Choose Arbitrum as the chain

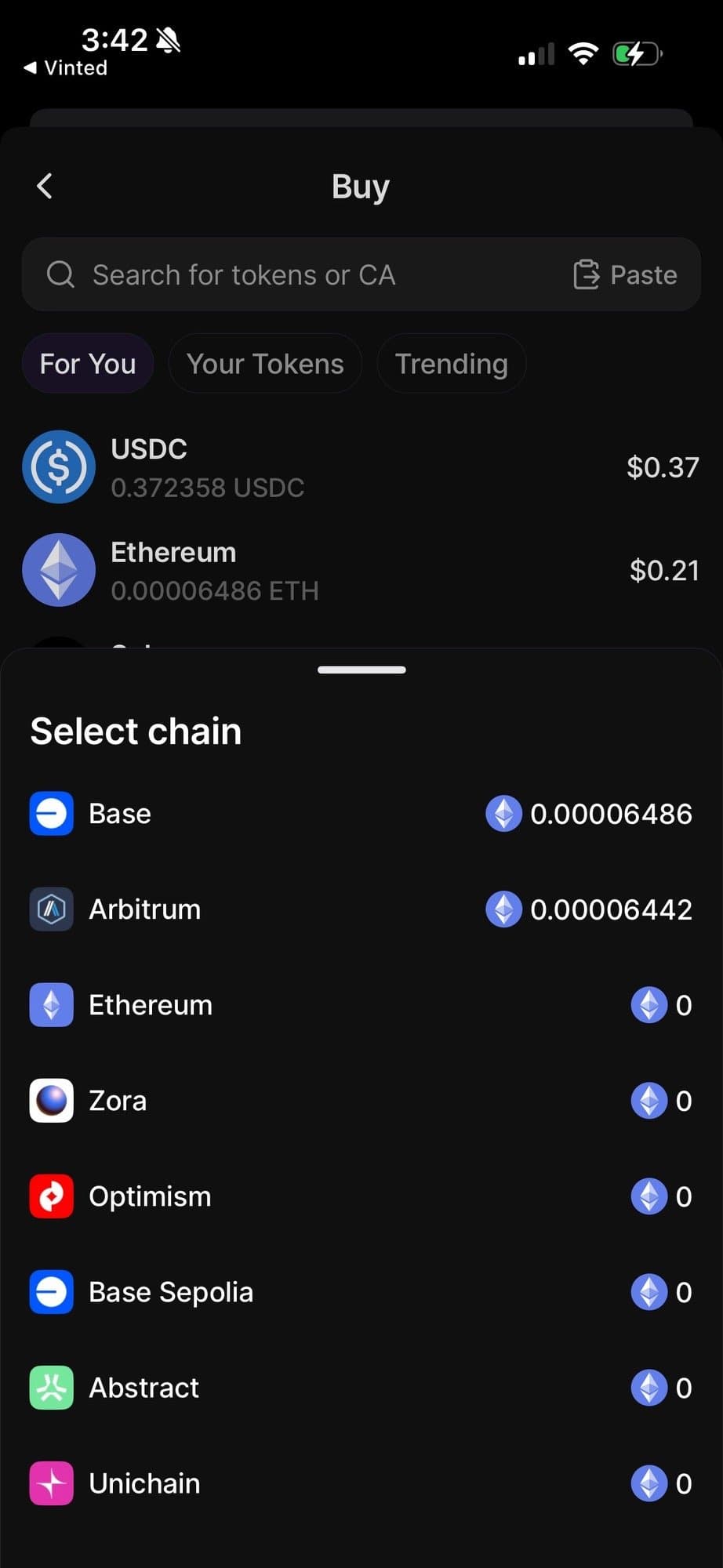361,909
